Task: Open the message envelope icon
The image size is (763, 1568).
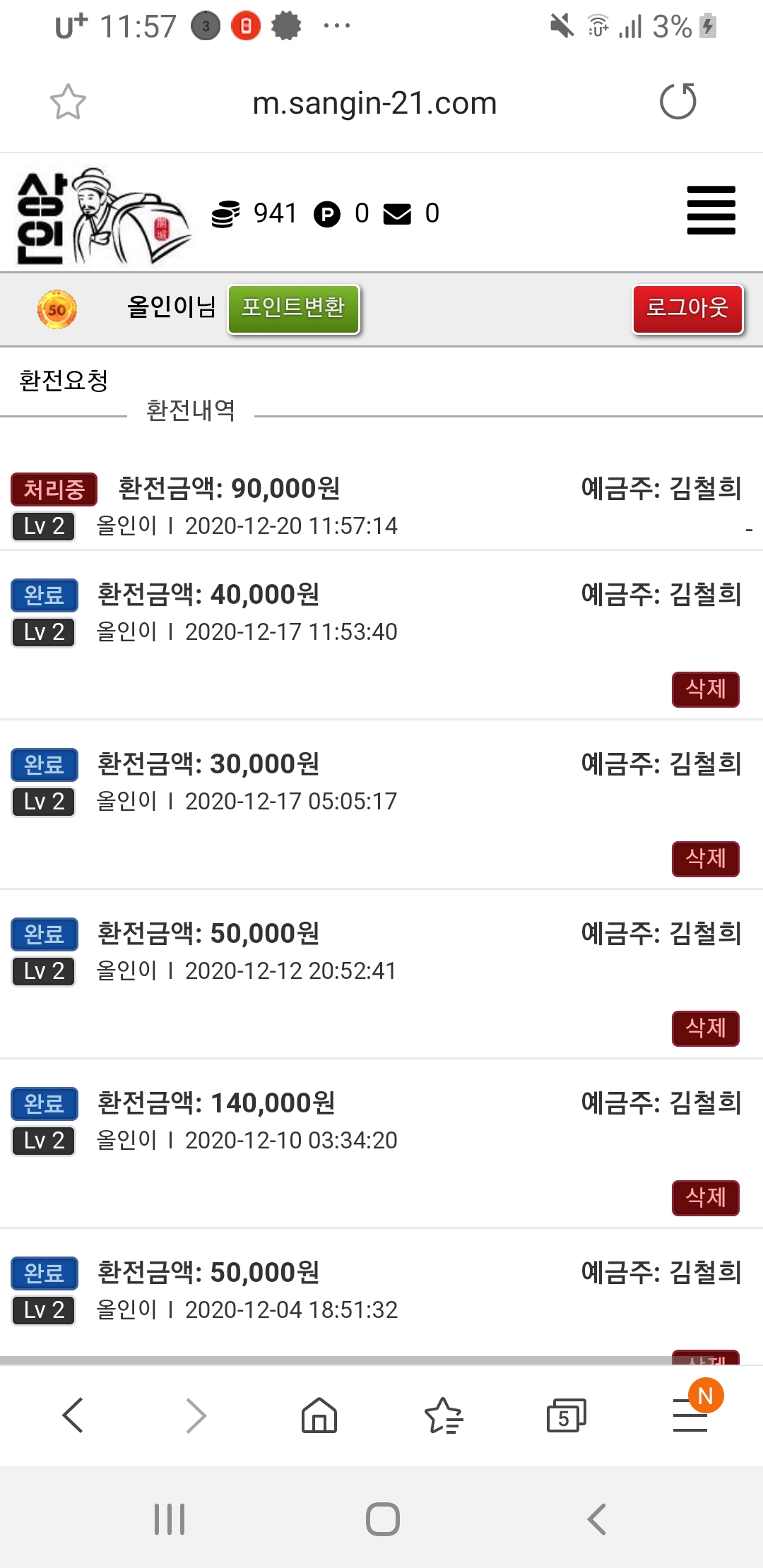Action: point(397,213)
